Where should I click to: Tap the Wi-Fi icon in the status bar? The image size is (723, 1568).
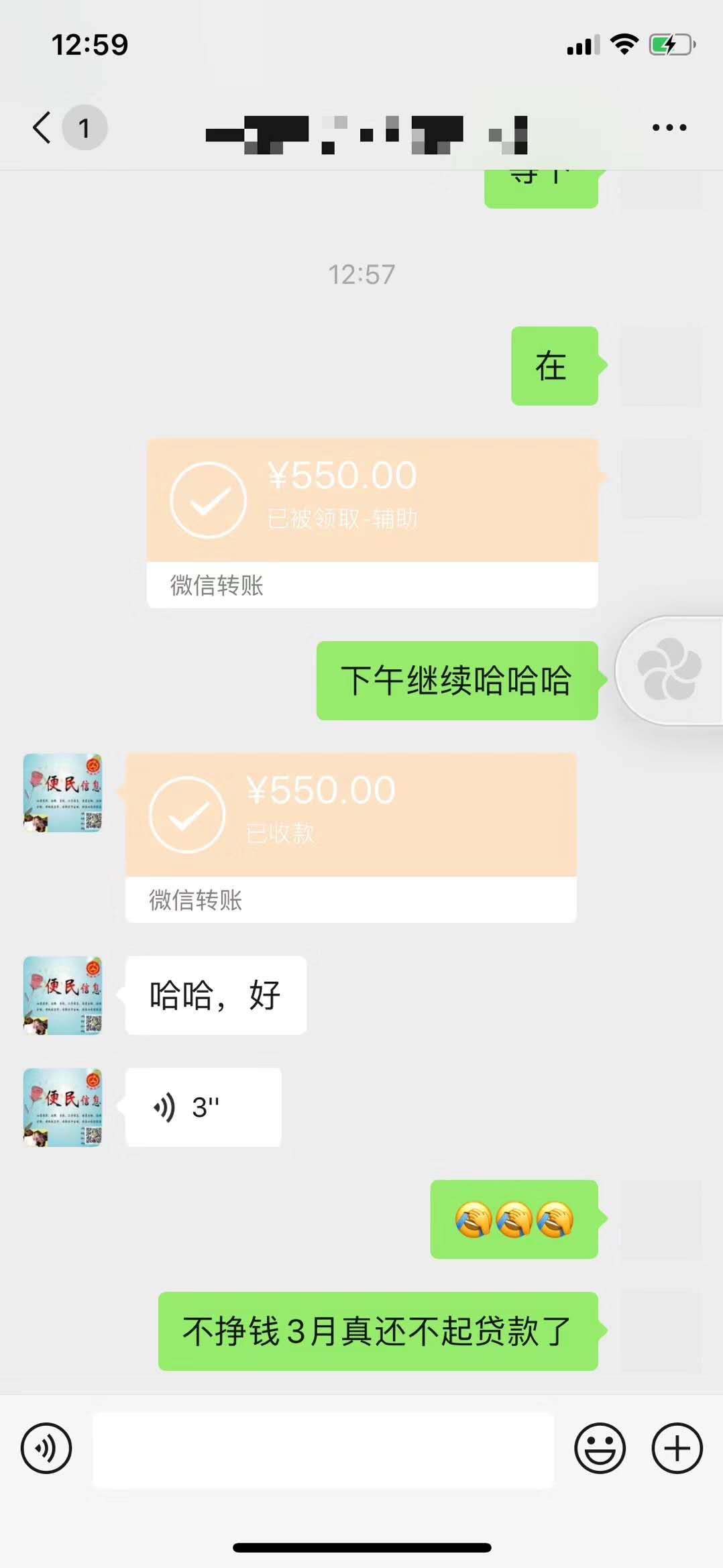coord(623,44)
